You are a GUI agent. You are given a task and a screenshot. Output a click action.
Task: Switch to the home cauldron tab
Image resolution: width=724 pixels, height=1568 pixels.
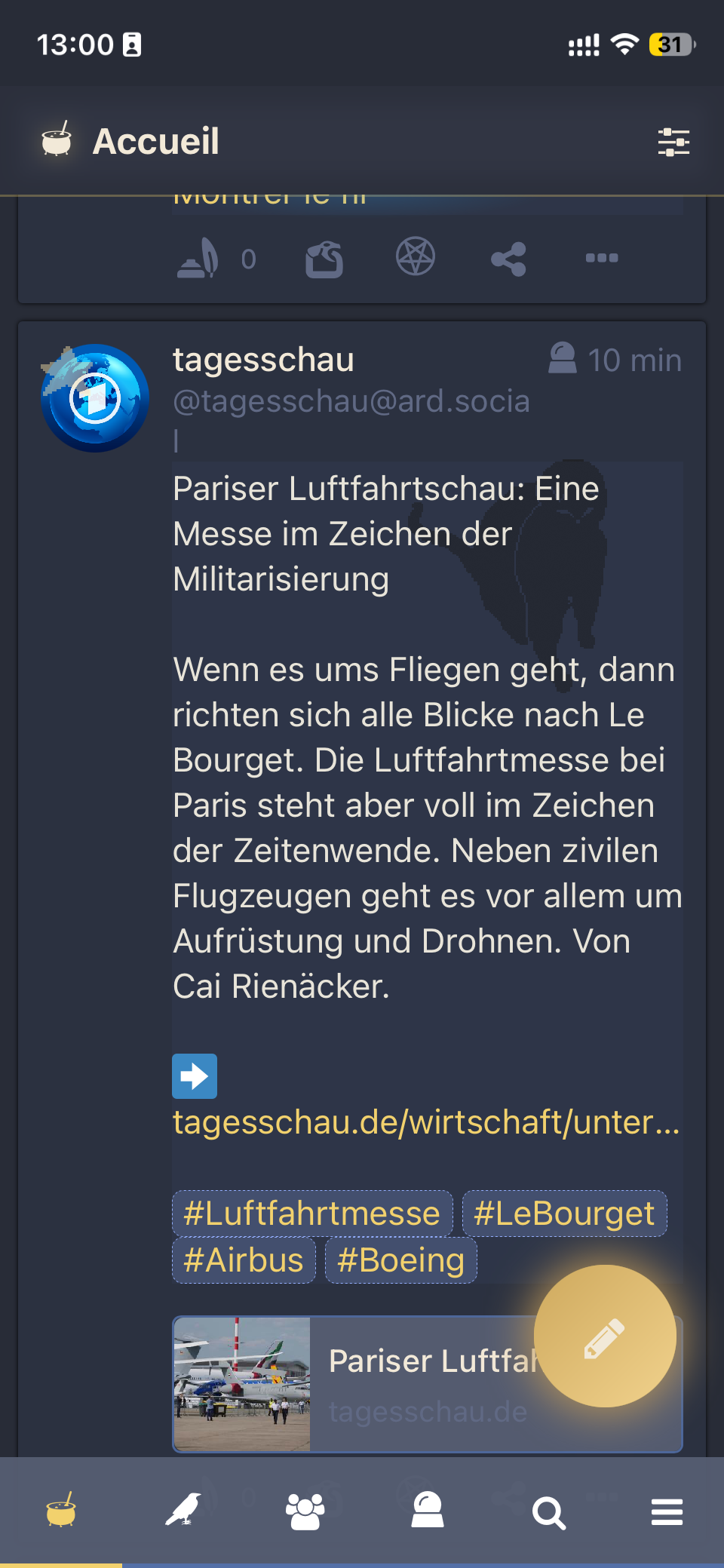(61, 1511)
